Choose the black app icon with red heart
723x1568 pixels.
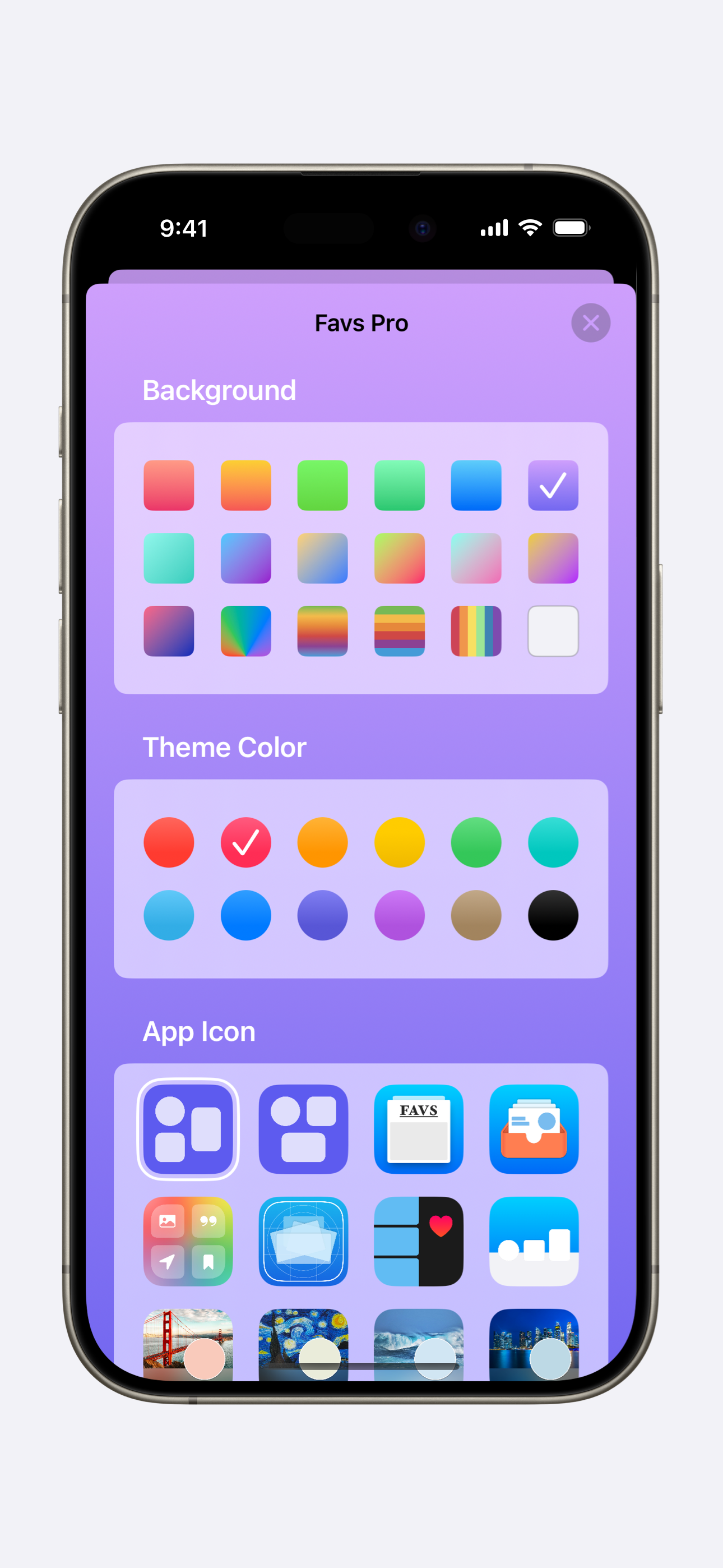point(418,1242)
